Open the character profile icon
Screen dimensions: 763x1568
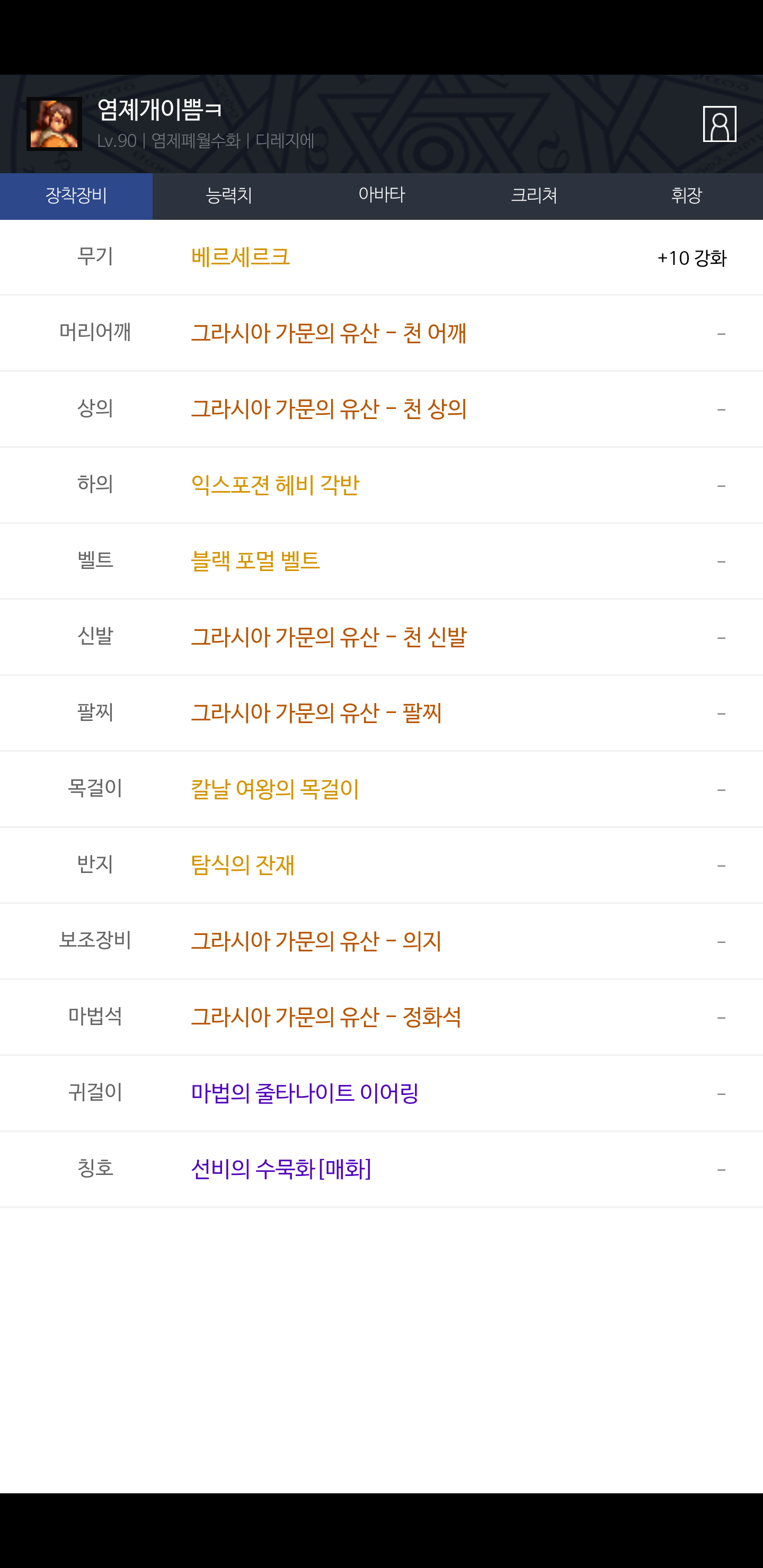(719, 124)
